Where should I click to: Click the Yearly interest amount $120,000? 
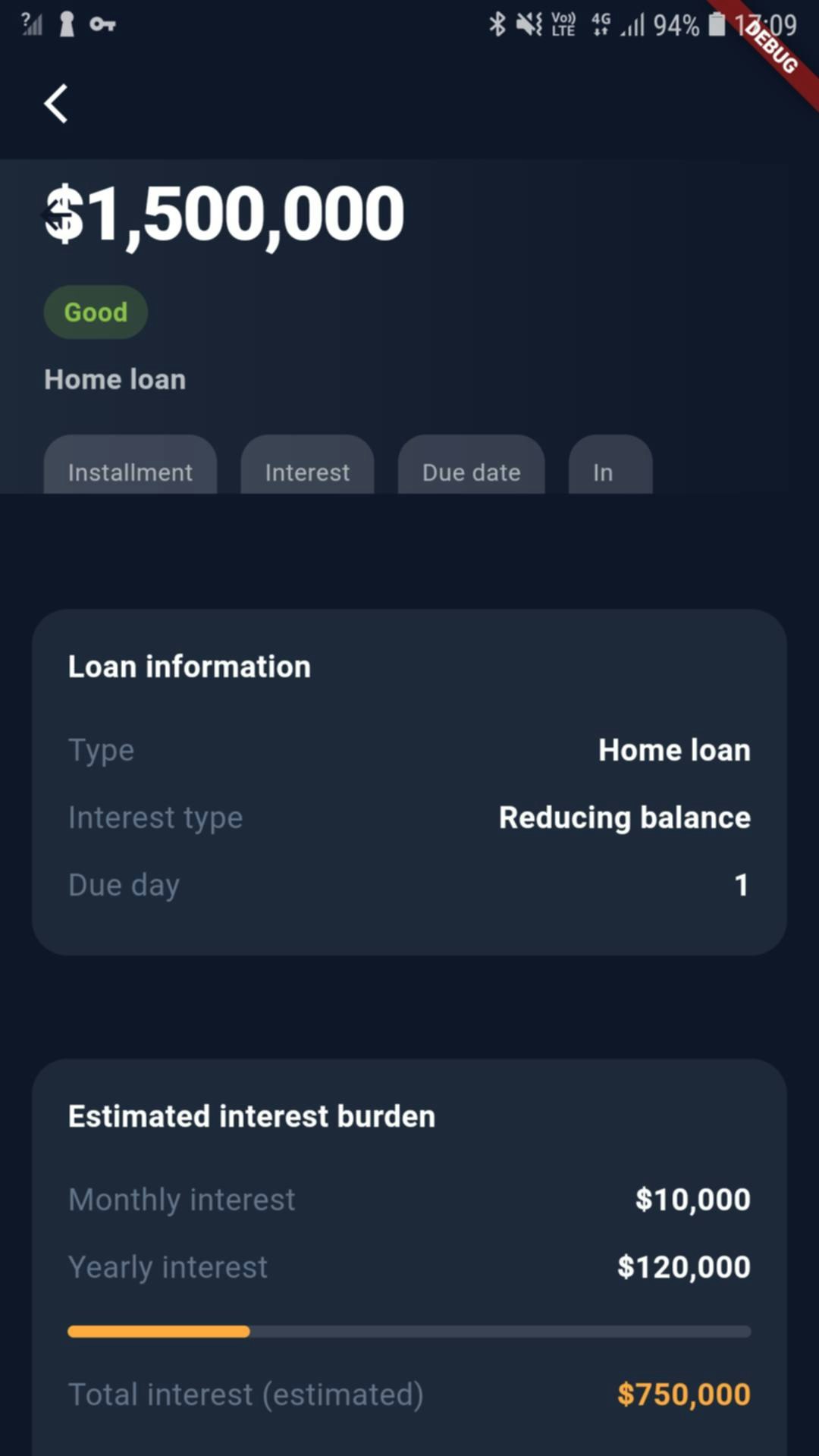pos(682,1266)
